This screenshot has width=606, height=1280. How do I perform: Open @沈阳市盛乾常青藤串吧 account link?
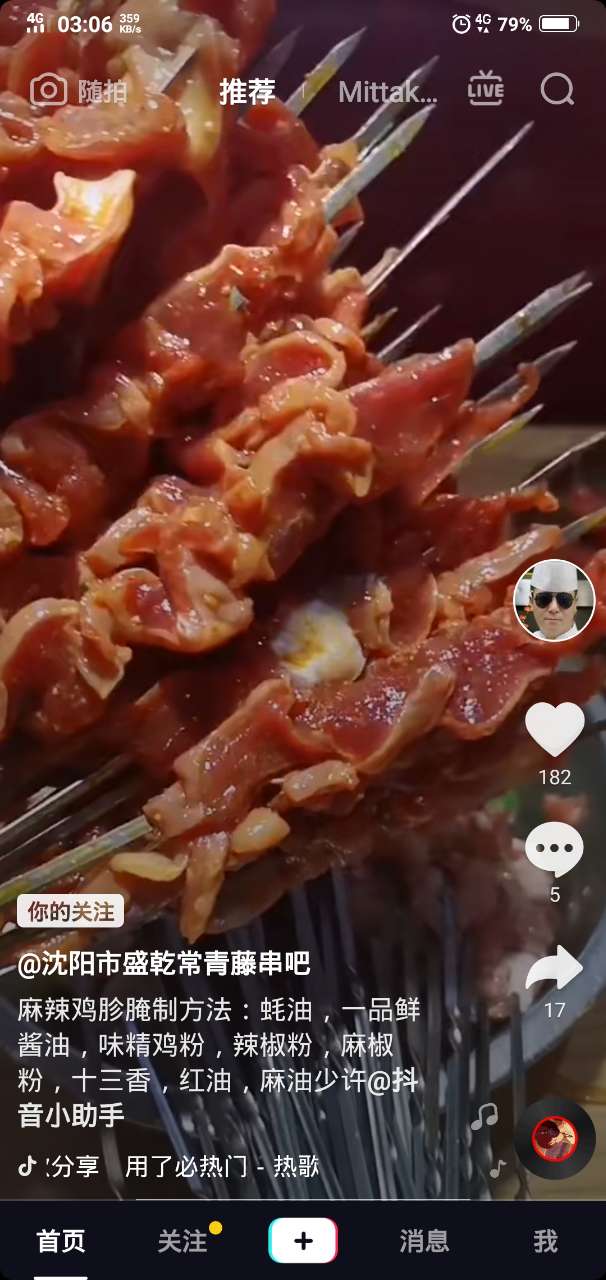164,964
